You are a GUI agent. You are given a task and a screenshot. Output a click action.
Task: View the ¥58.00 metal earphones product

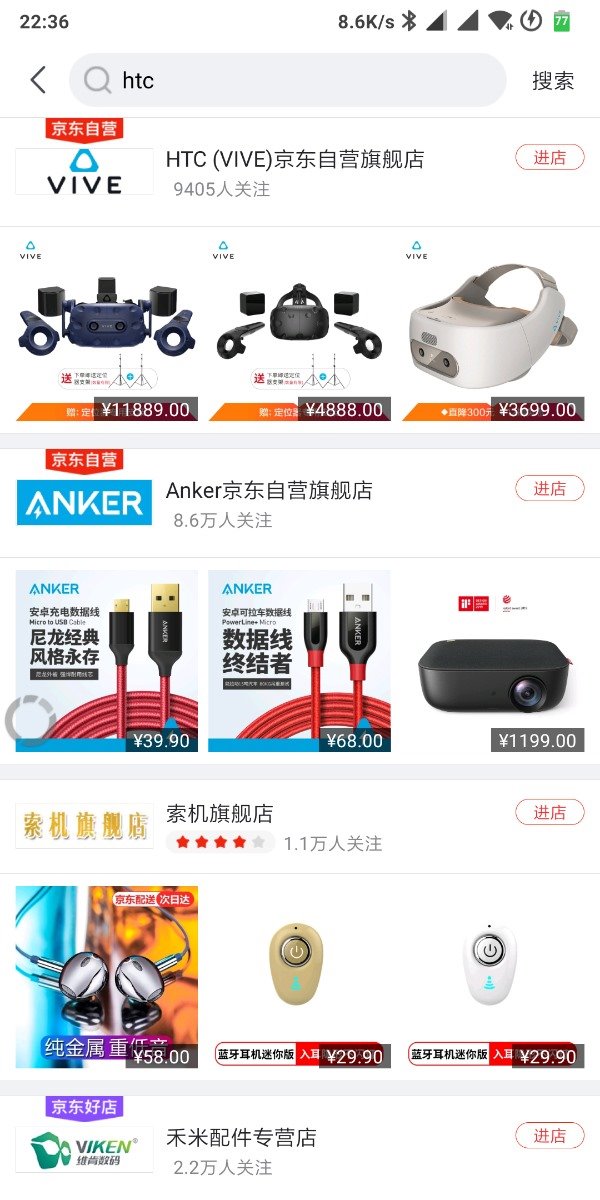tap(106, 977)
